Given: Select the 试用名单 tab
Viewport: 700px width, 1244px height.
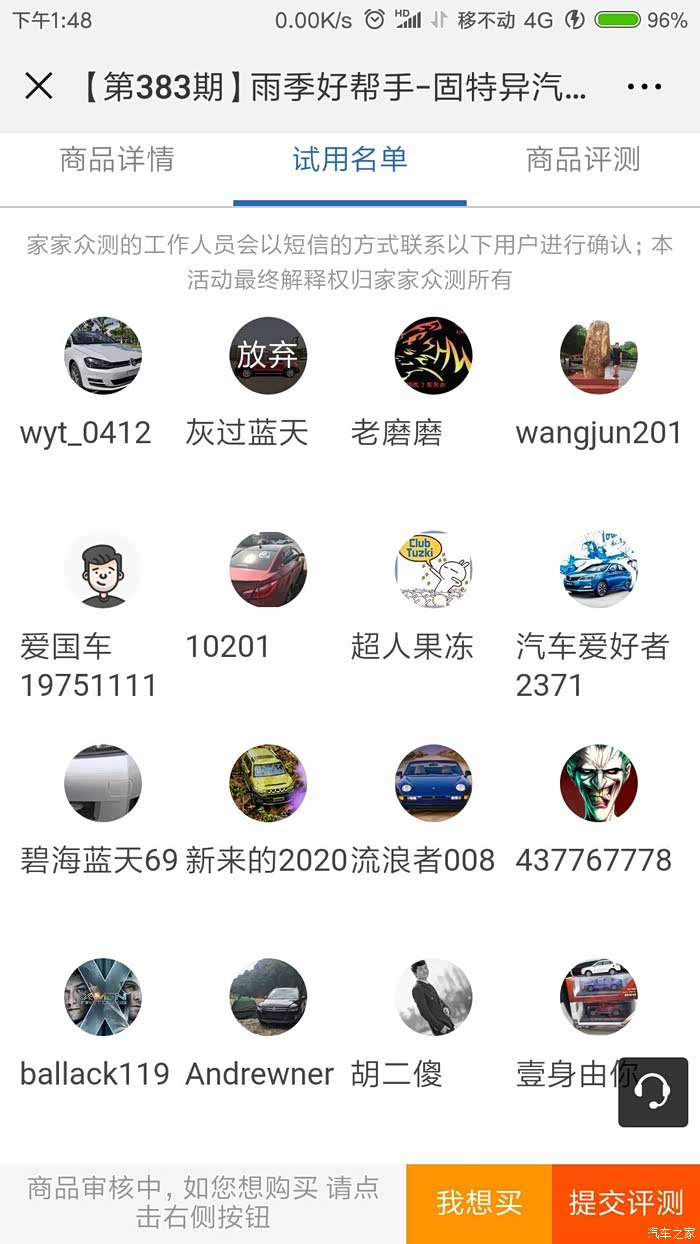Looking at the screenshot, I should click(x=350, y=160).
